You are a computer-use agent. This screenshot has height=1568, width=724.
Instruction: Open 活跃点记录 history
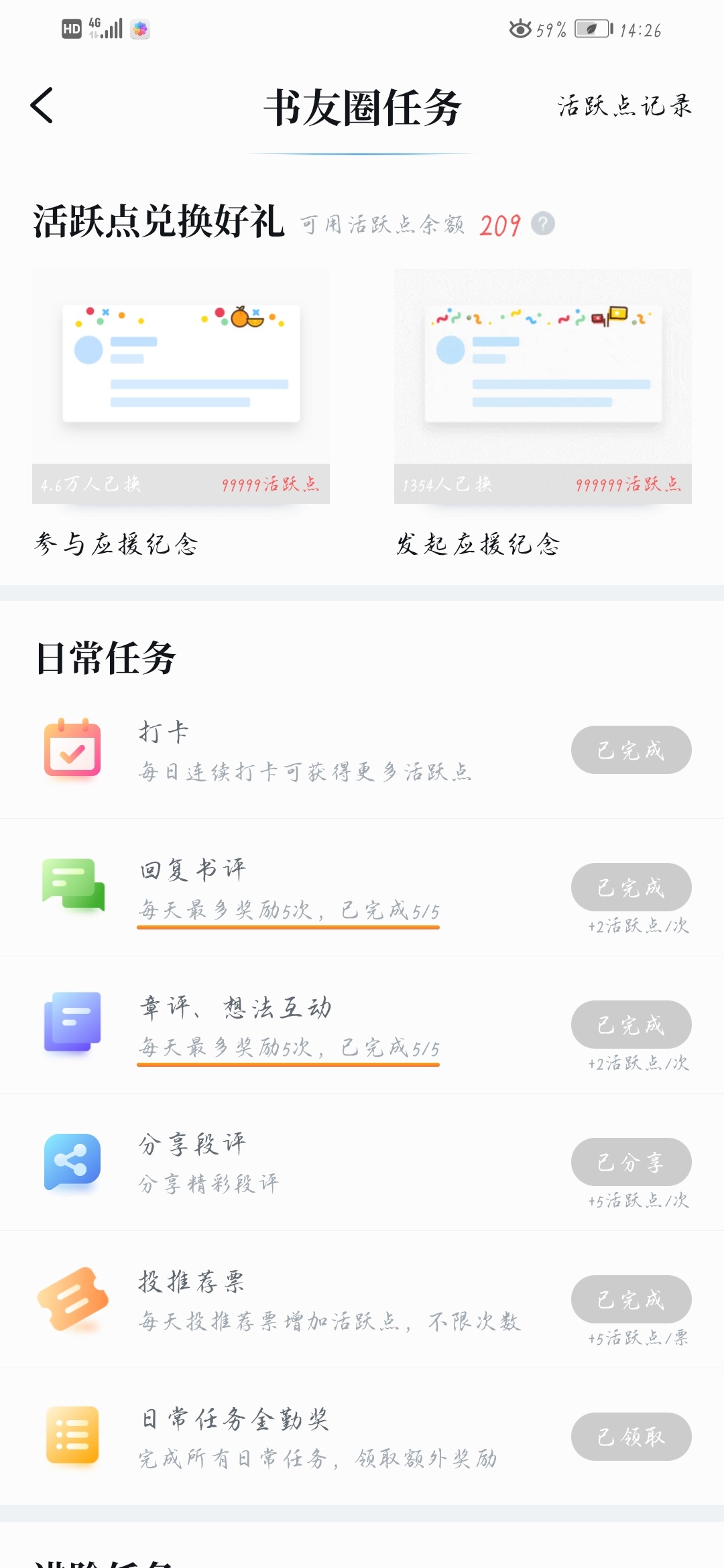click(x=624, y=106)
